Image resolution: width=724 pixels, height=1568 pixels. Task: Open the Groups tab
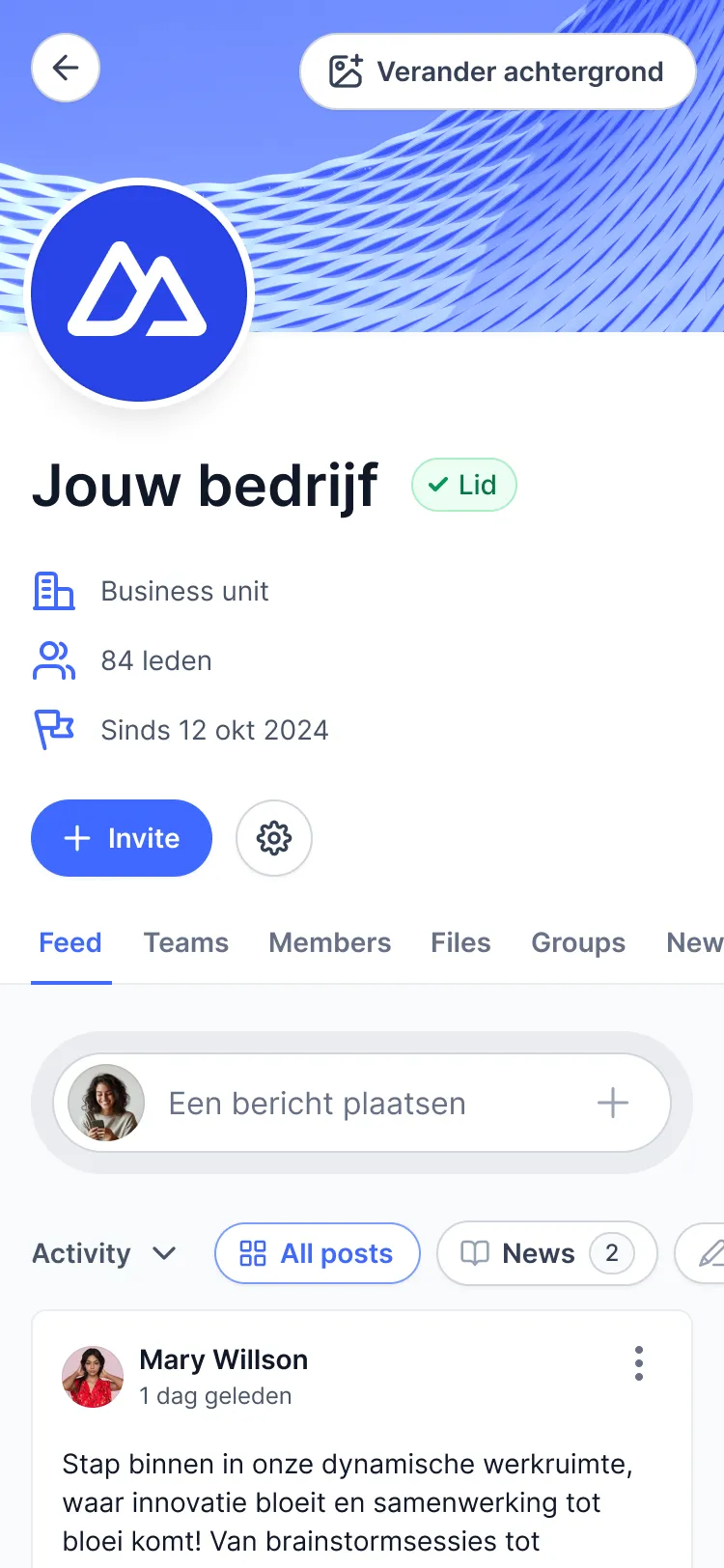(x=578, y=942)
